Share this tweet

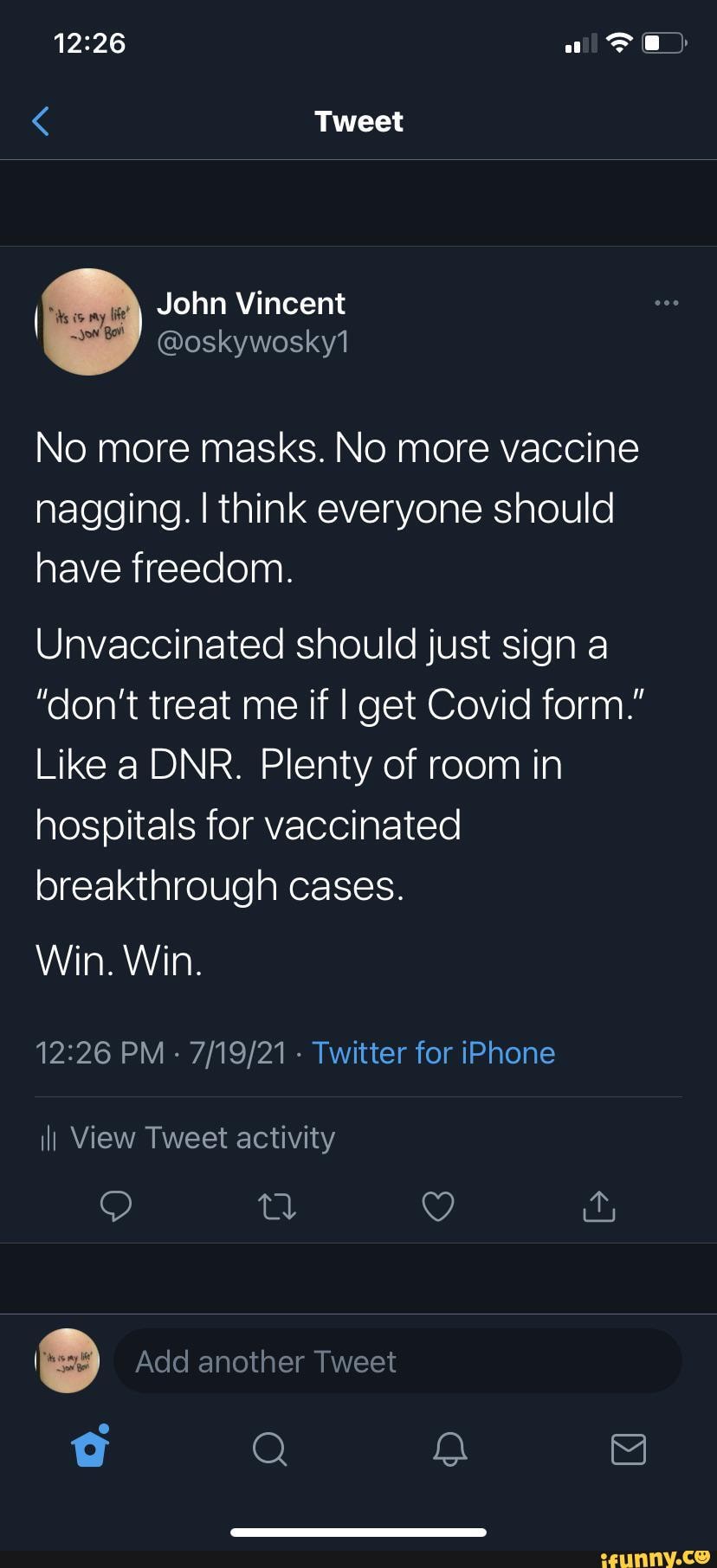(598, 1205)
